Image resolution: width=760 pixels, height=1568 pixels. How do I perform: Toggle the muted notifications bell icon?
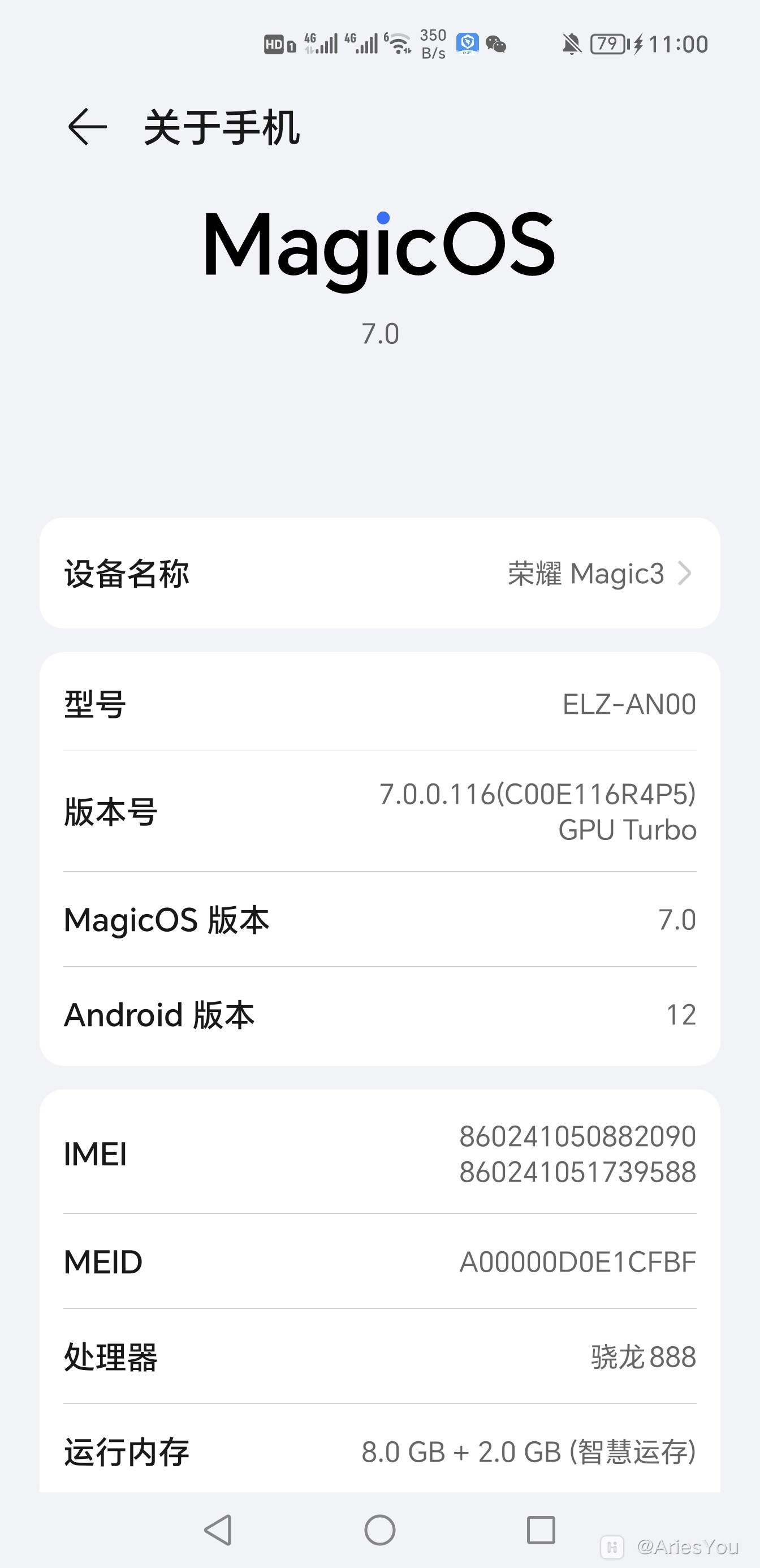571,42
